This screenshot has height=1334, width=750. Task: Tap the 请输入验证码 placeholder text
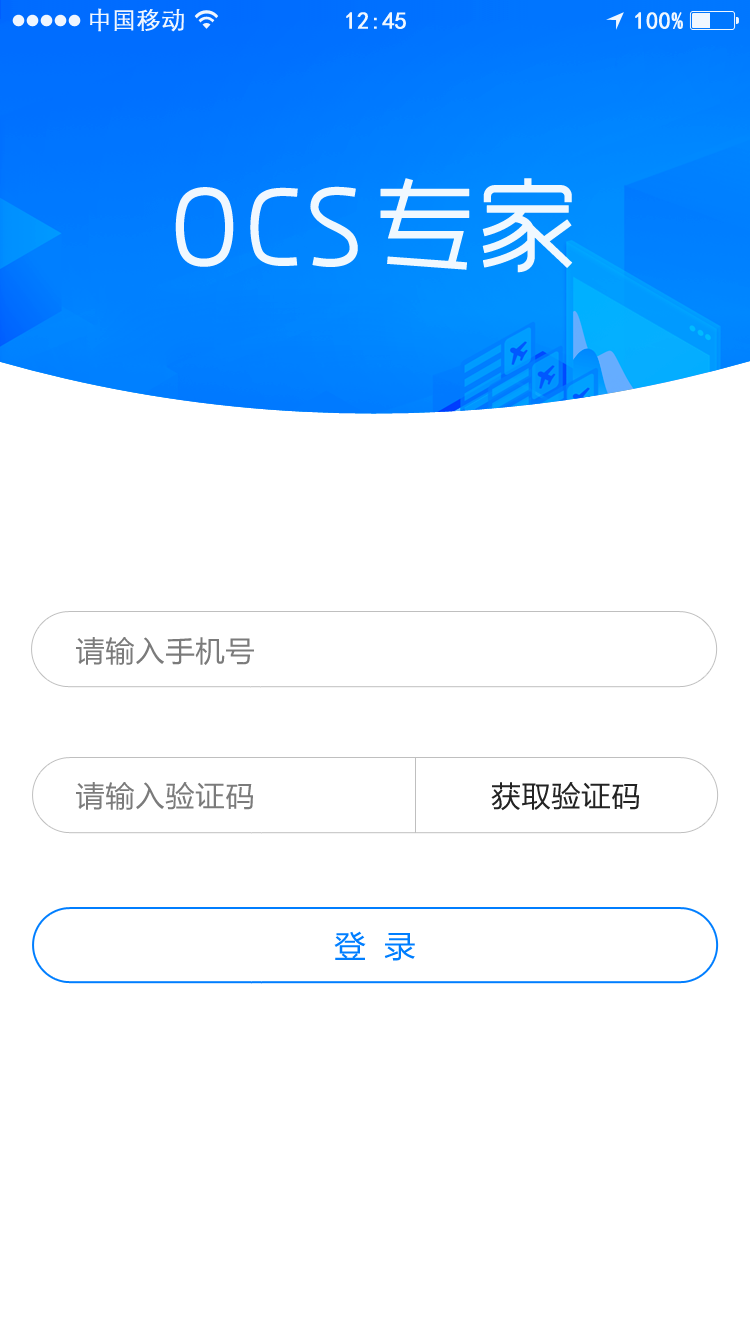point(165,795)
